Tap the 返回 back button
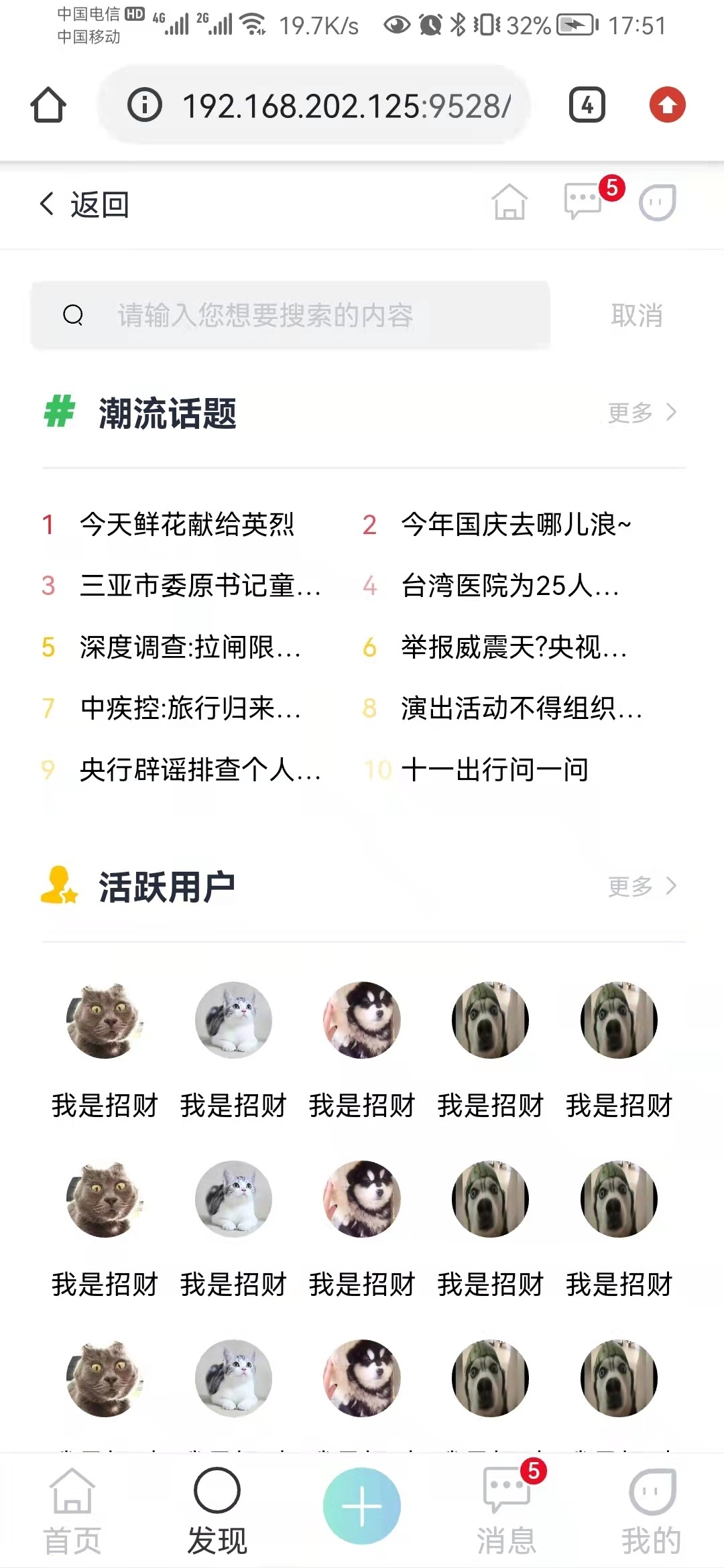 [x=84, y=204]
